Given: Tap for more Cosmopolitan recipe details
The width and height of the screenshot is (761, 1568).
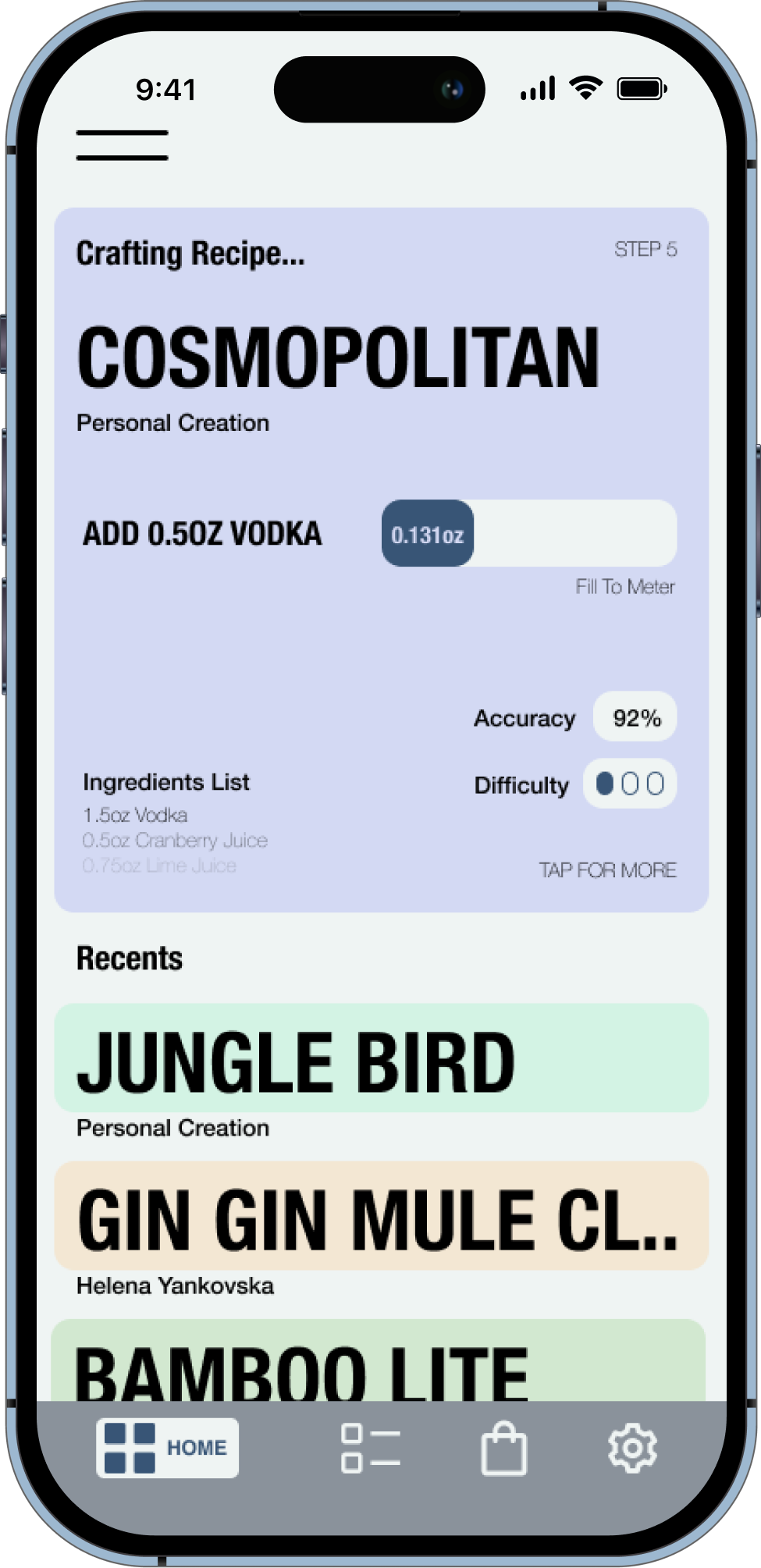Looking at the screenshot, I should 607,870.
